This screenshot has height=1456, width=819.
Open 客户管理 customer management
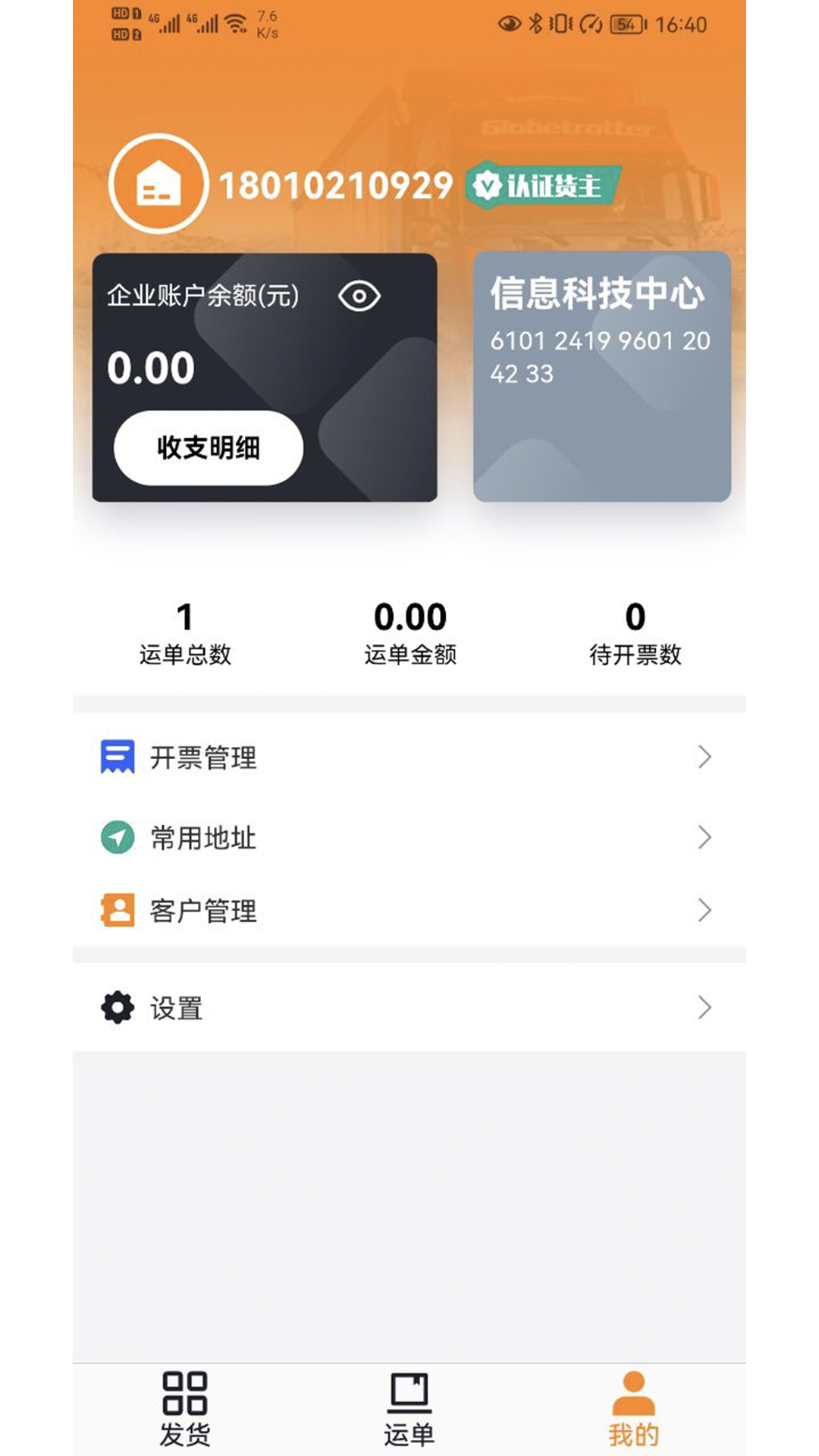tap(408, 910)
